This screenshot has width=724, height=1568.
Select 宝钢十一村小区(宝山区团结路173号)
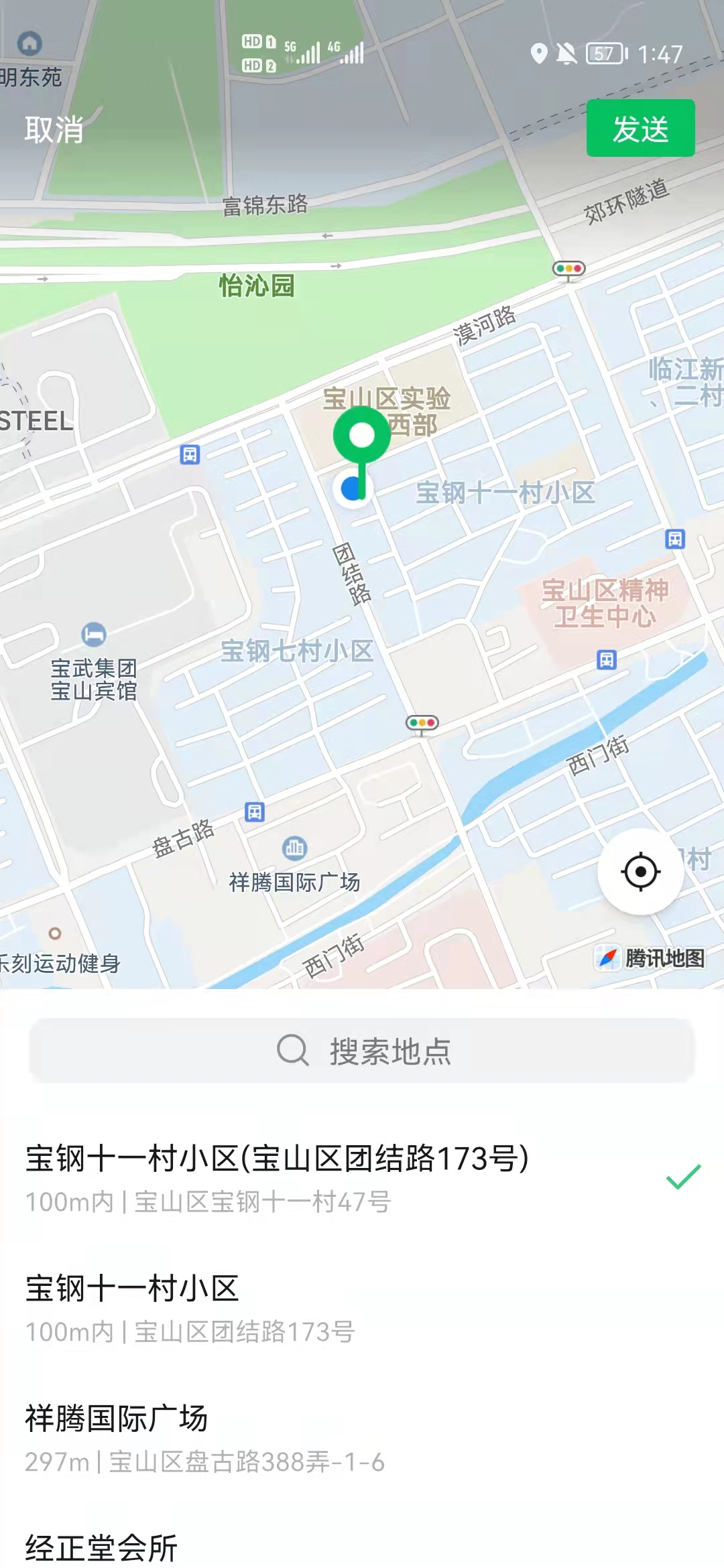pos(335,1178)
